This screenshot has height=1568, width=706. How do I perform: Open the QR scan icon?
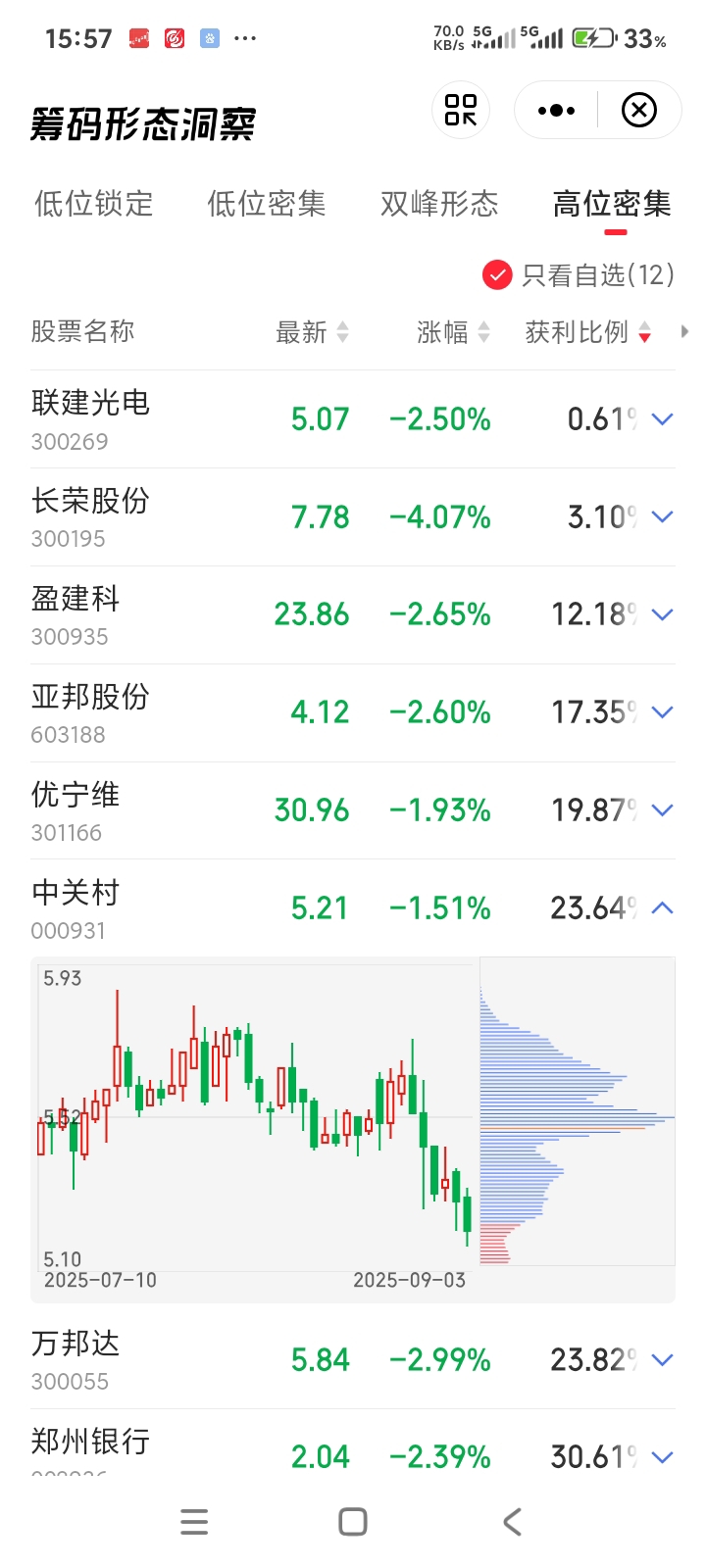(461, 110)
